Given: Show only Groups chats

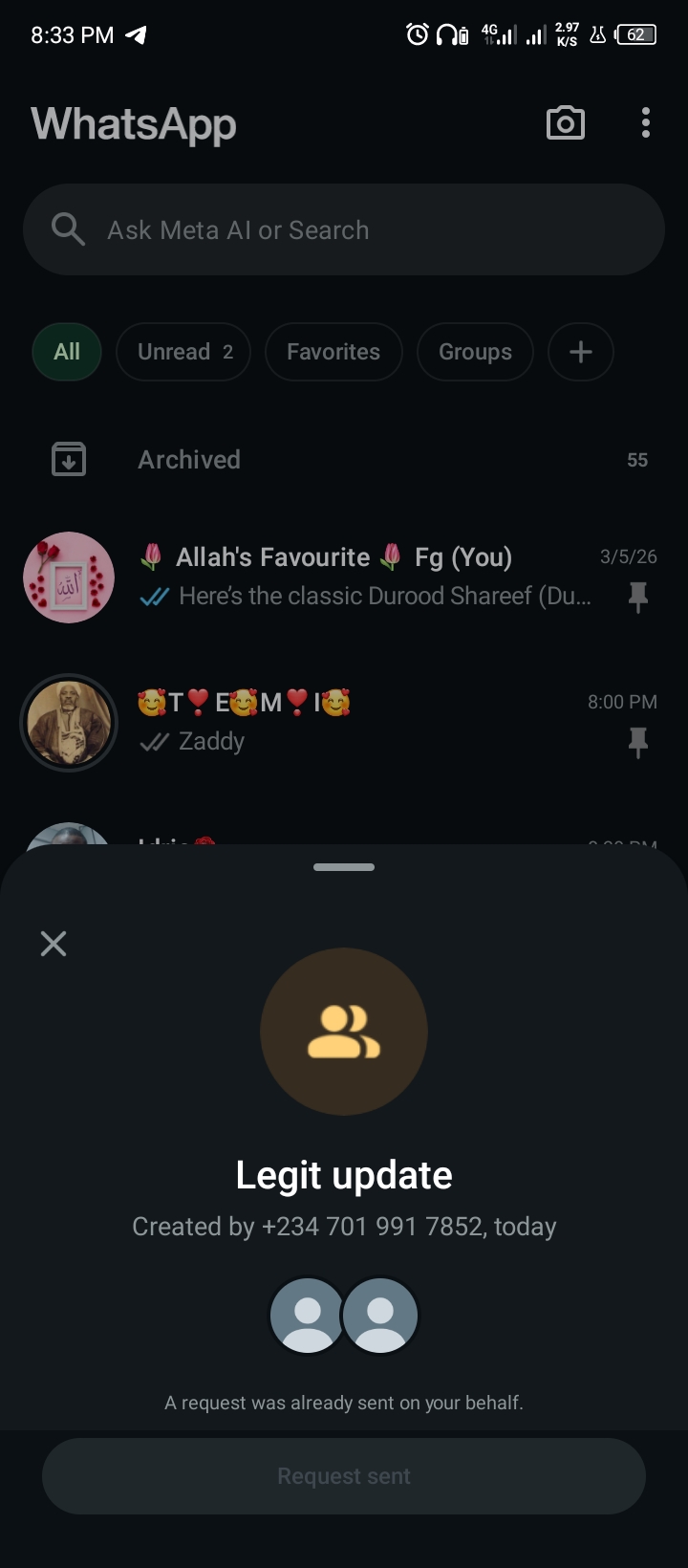Looking at the screenshot, I should 475,352.
